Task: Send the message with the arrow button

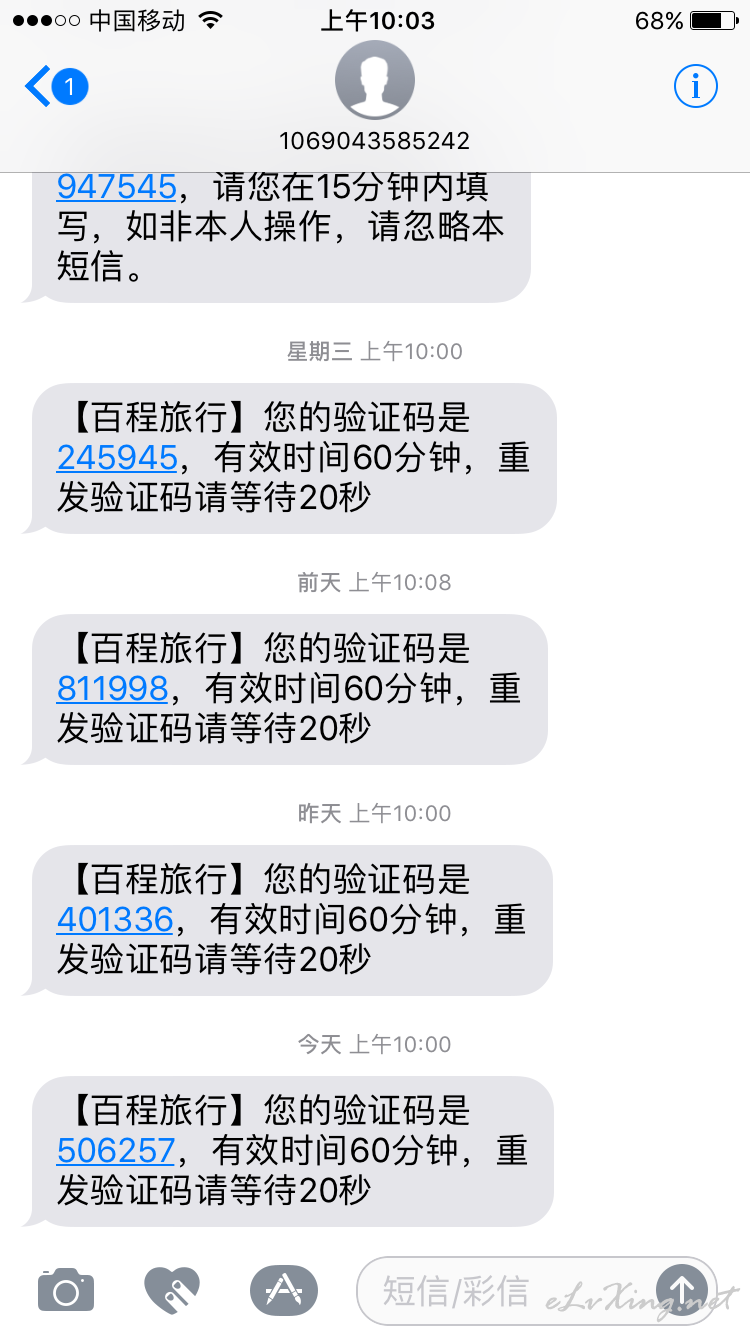Action: pos(683,1291)
